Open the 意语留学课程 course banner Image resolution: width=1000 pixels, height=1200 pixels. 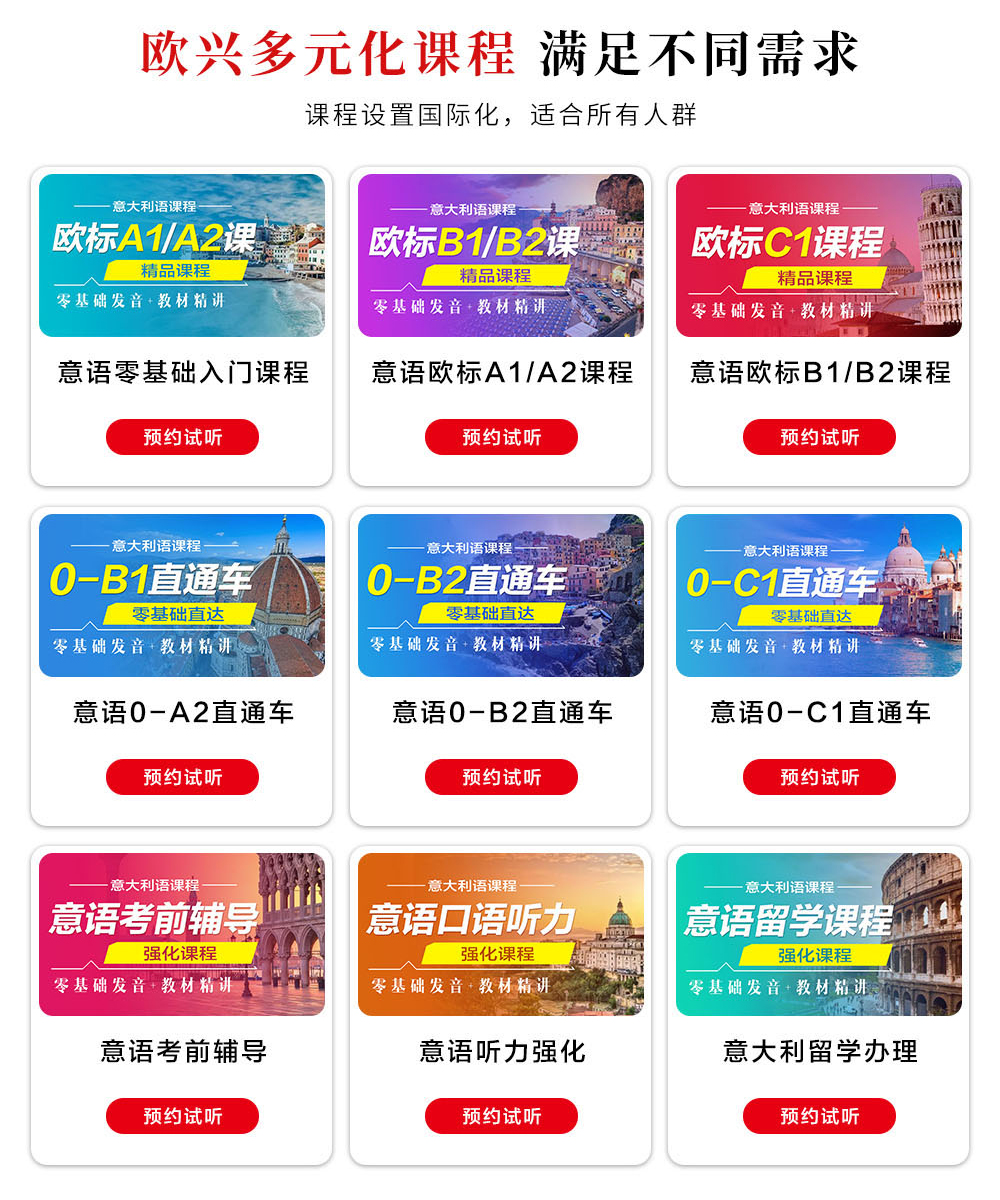click(x=819, y=934)
